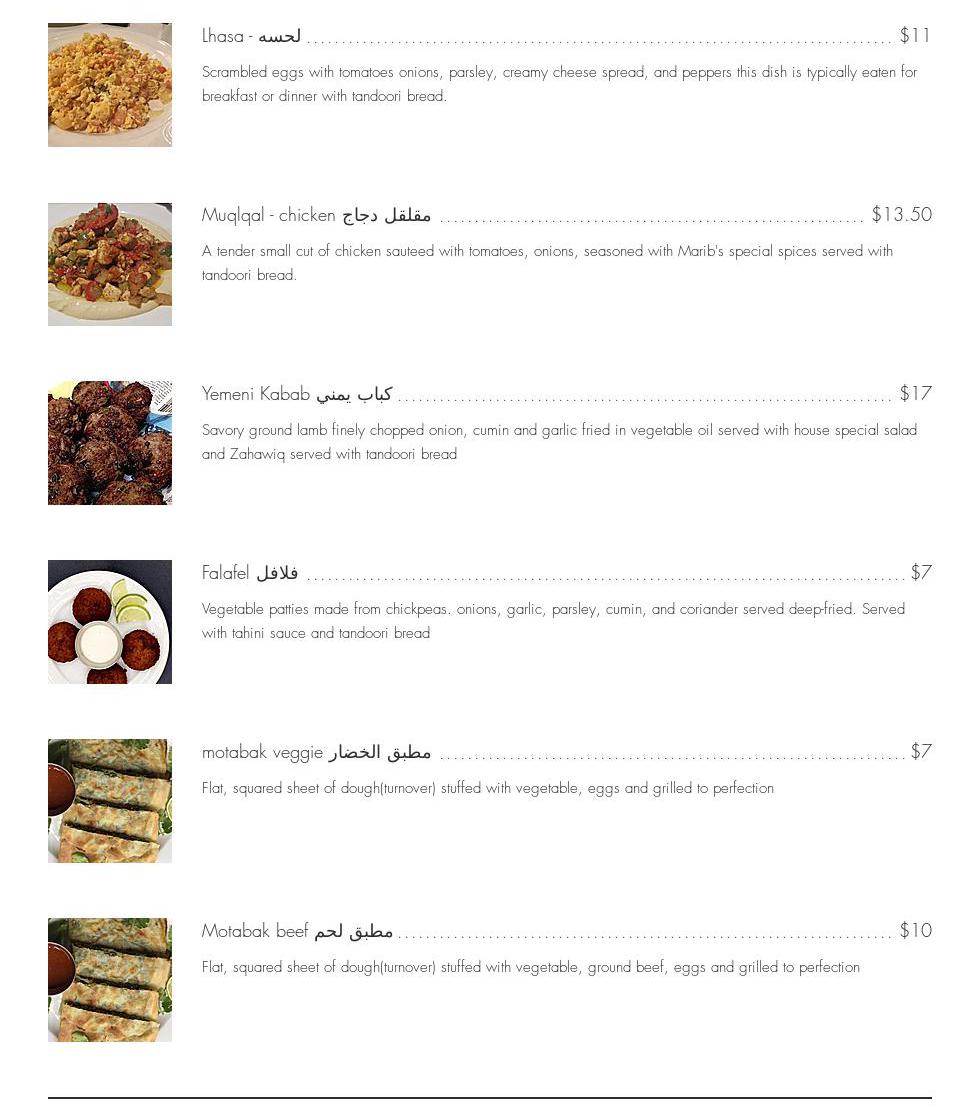Open the Lhasa dish photo
This screenshot has height=1110, width=966.
point(110,85)
